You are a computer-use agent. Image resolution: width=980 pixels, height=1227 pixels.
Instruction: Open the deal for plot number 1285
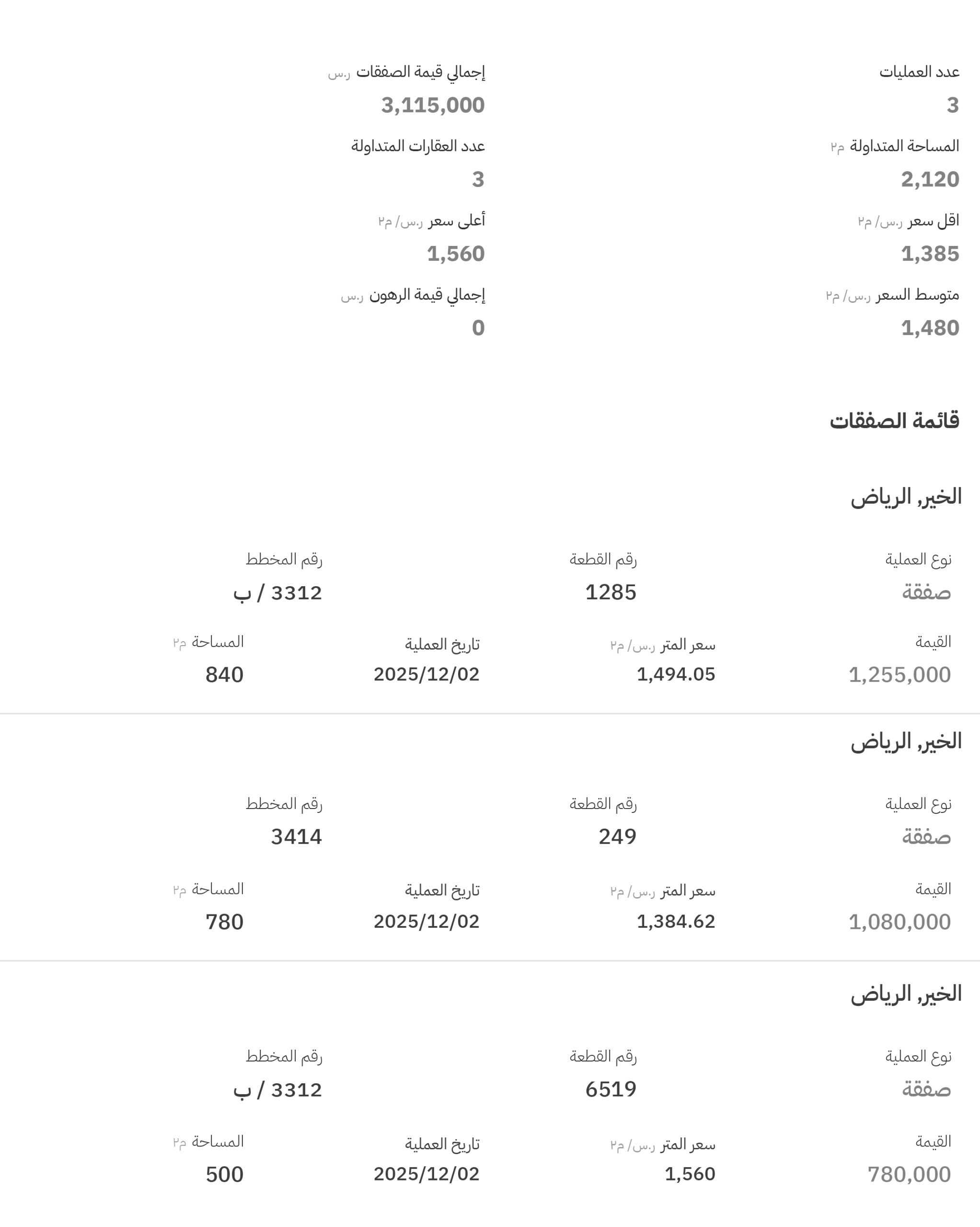[x=610, y=592]
